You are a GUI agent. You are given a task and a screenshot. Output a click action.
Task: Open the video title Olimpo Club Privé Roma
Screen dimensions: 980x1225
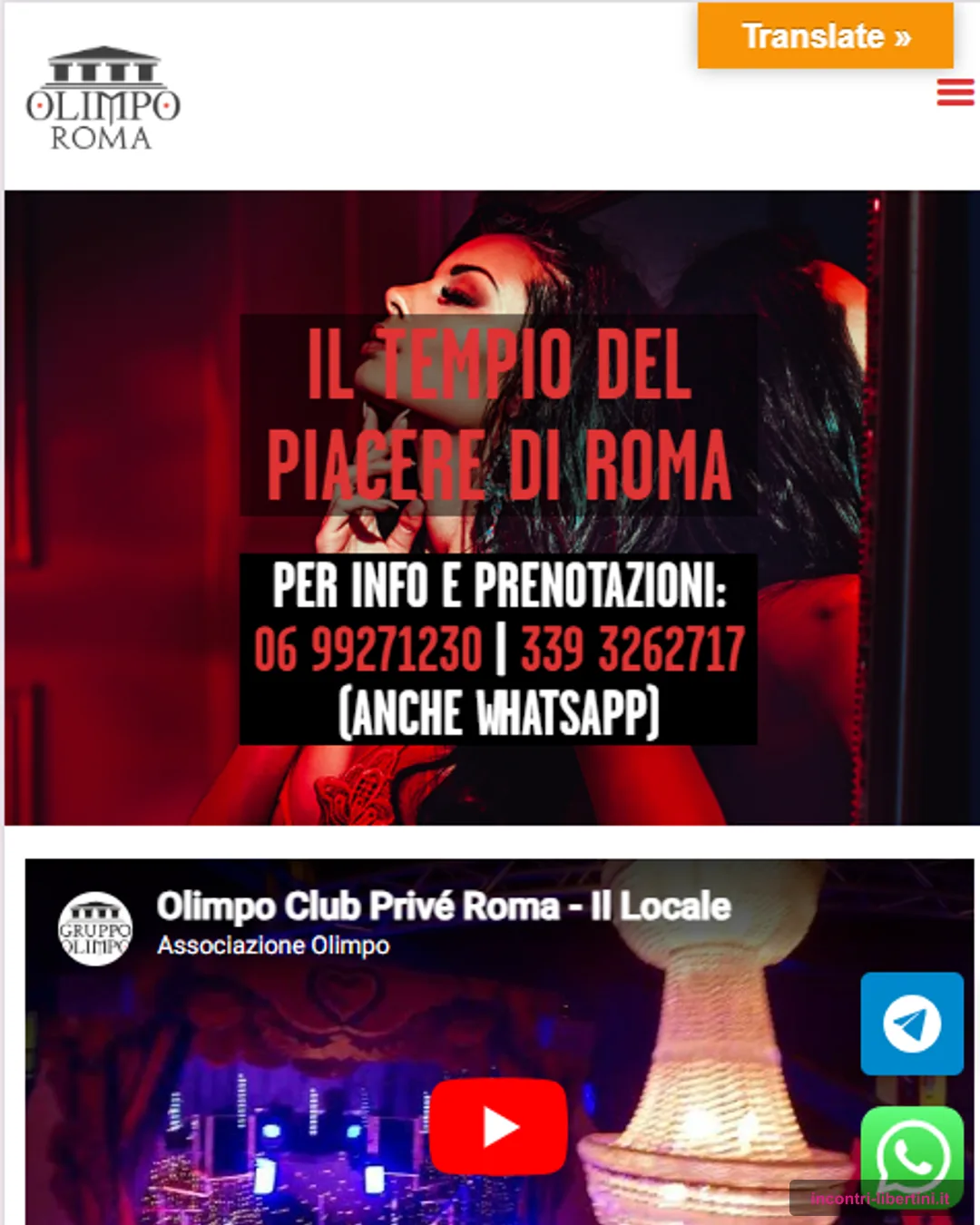[443, 906]
